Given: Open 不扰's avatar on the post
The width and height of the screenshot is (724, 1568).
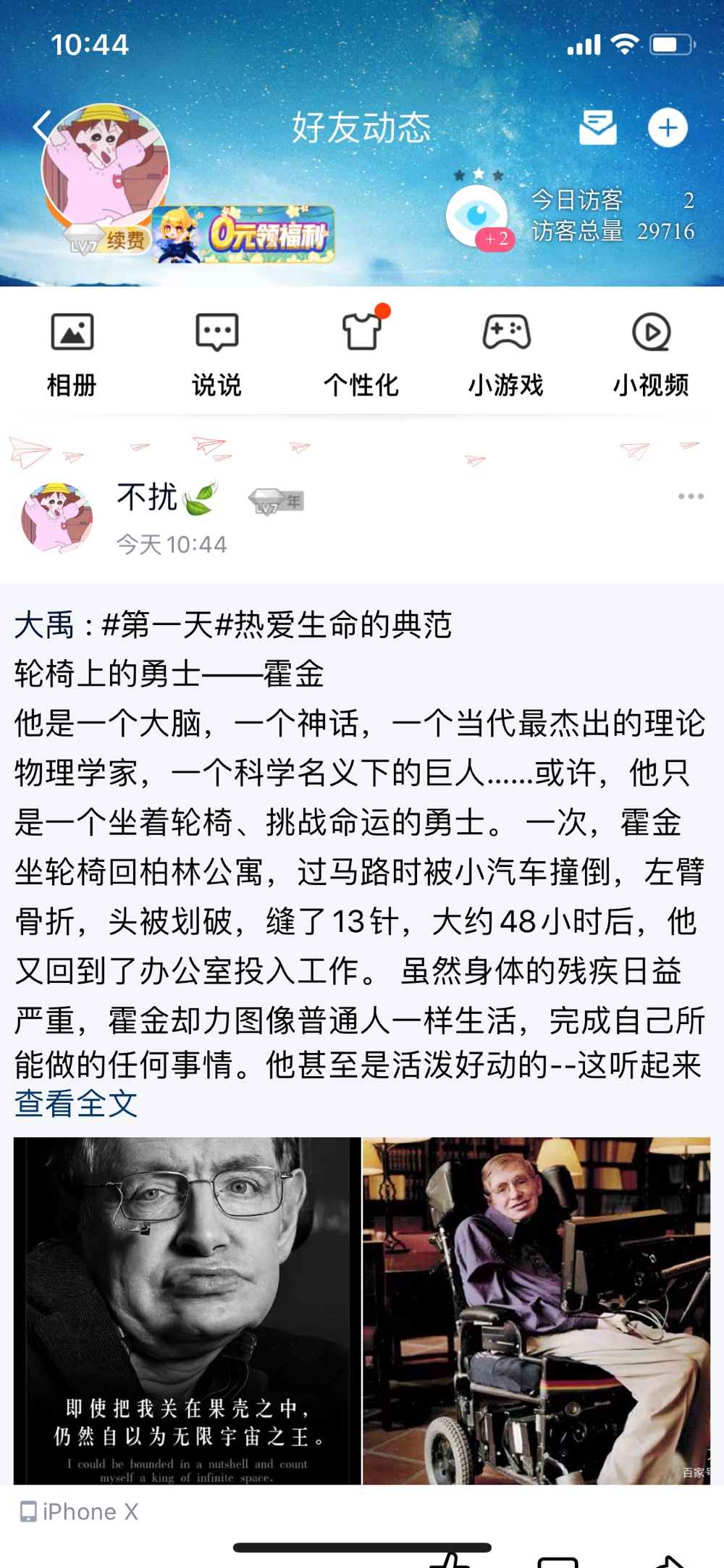Looking at the screenshot, I should point(57,519).
